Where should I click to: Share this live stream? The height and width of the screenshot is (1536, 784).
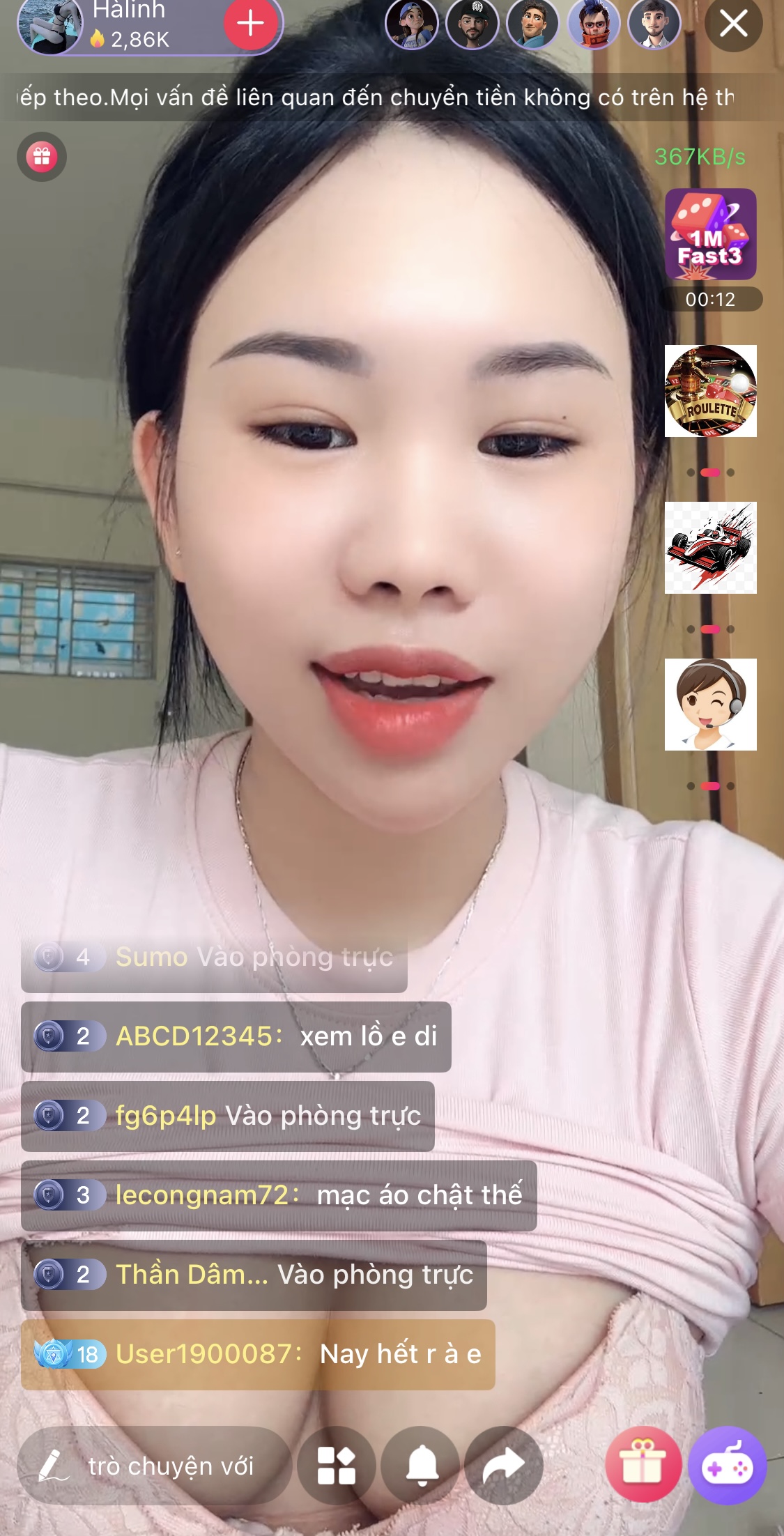(x=504, y=1466)
